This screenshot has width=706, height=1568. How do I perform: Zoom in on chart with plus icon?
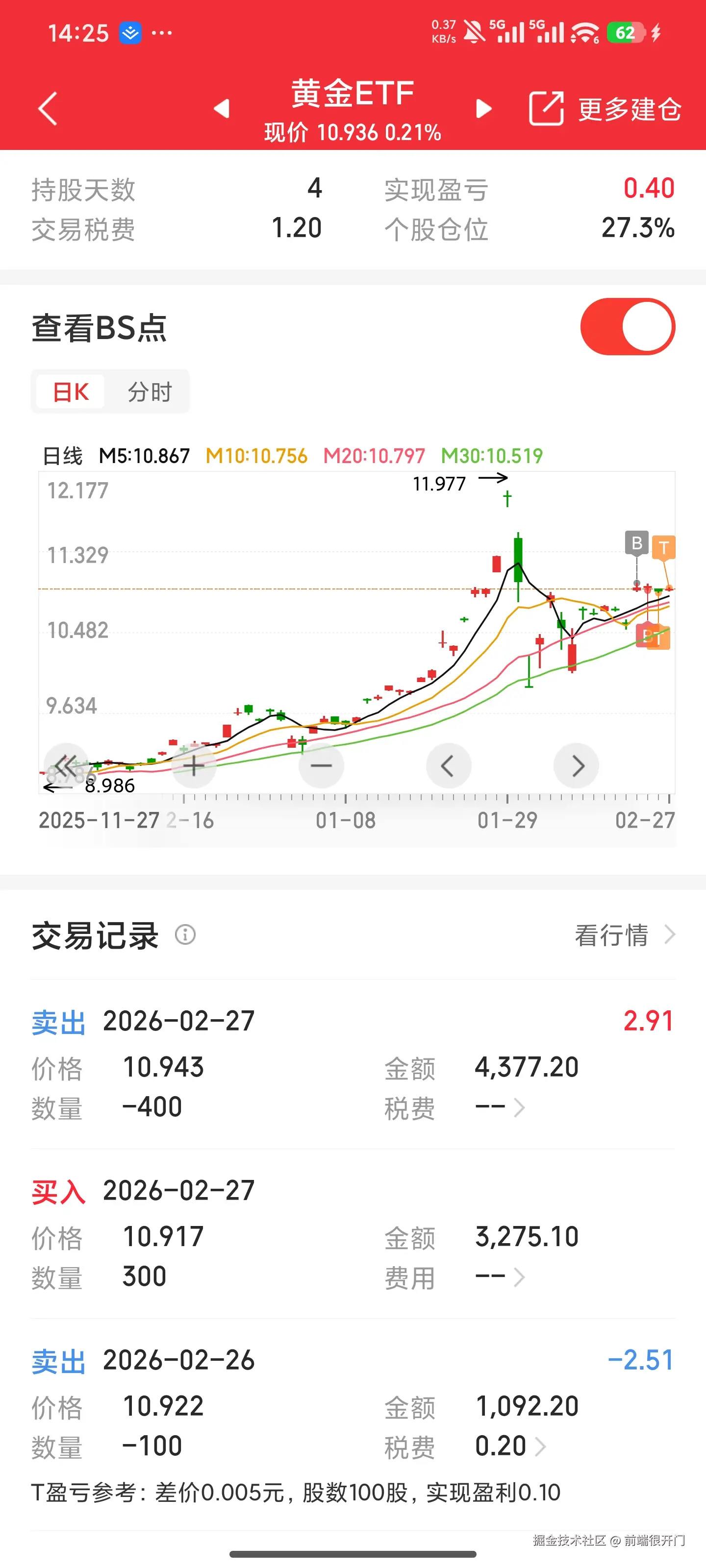pos(194,766)
